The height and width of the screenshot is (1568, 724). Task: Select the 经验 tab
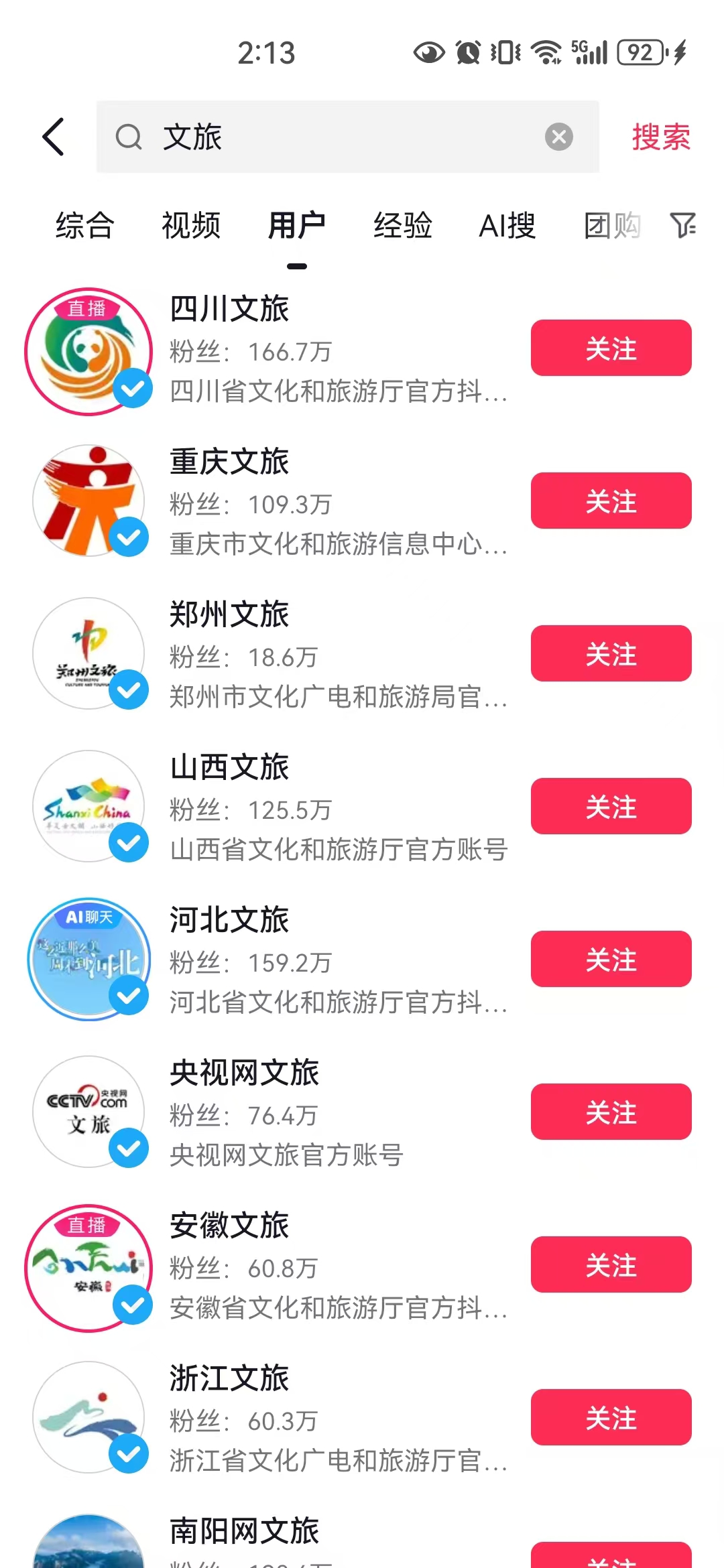[403, 225]
